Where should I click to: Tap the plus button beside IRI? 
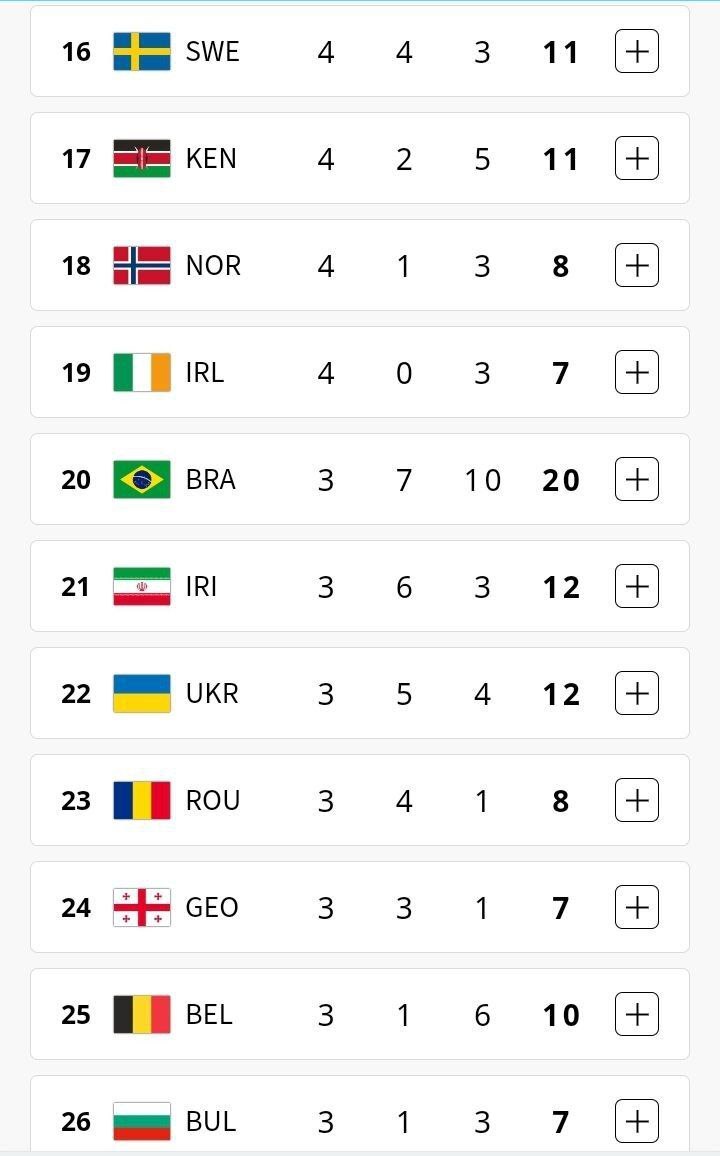(x=637, y=586)
